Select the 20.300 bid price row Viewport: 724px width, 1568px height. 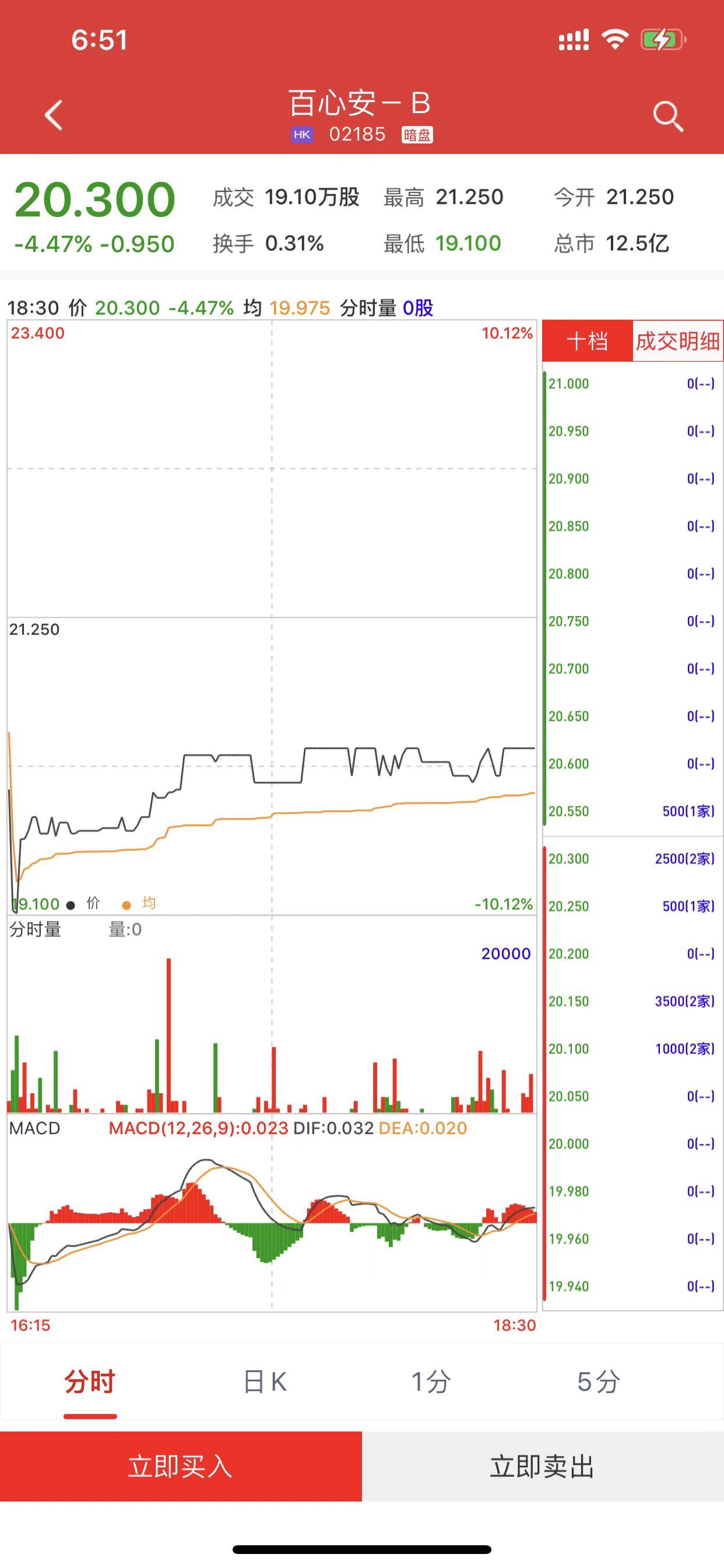(631, 858)
